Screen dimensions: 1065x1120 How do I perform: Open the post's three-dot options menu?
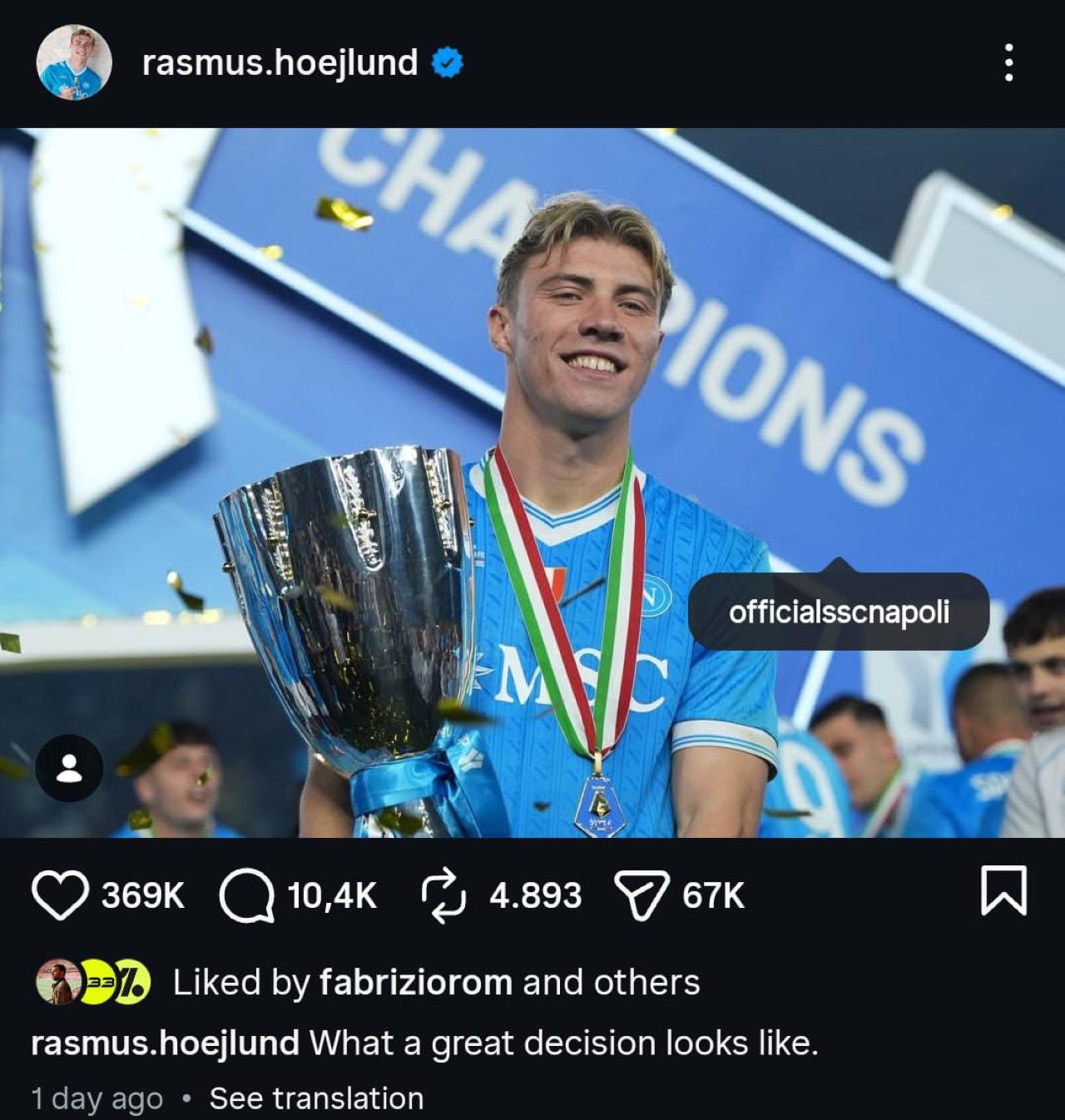(1008, 62)
